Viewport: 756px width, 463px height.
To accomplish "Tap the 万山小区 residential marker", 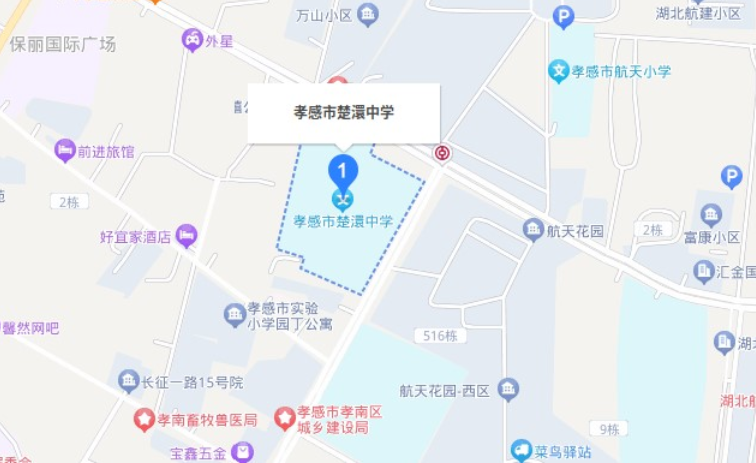I will click(x=368, y=15).
